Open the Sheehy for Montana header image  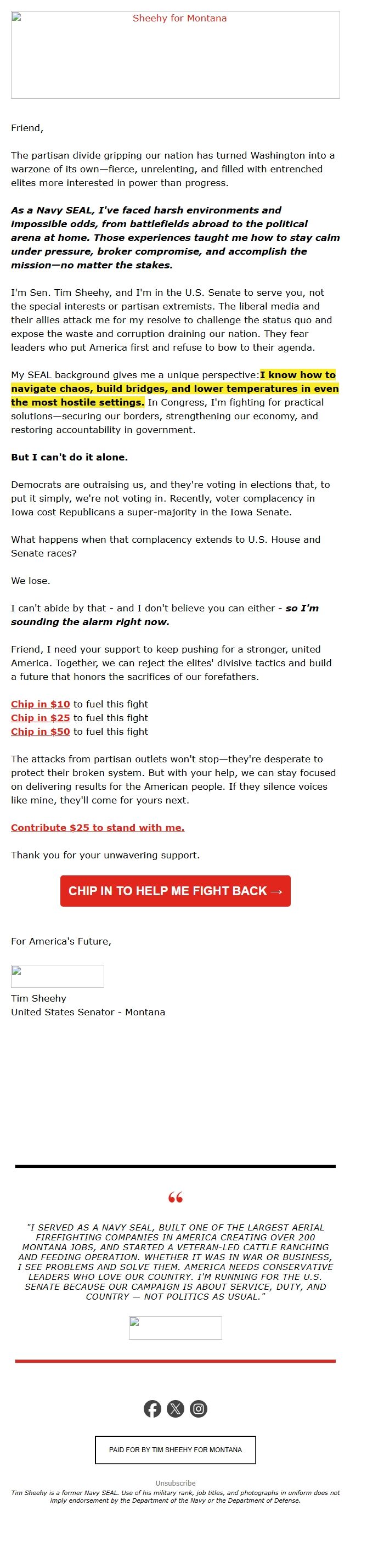(175, 55)
